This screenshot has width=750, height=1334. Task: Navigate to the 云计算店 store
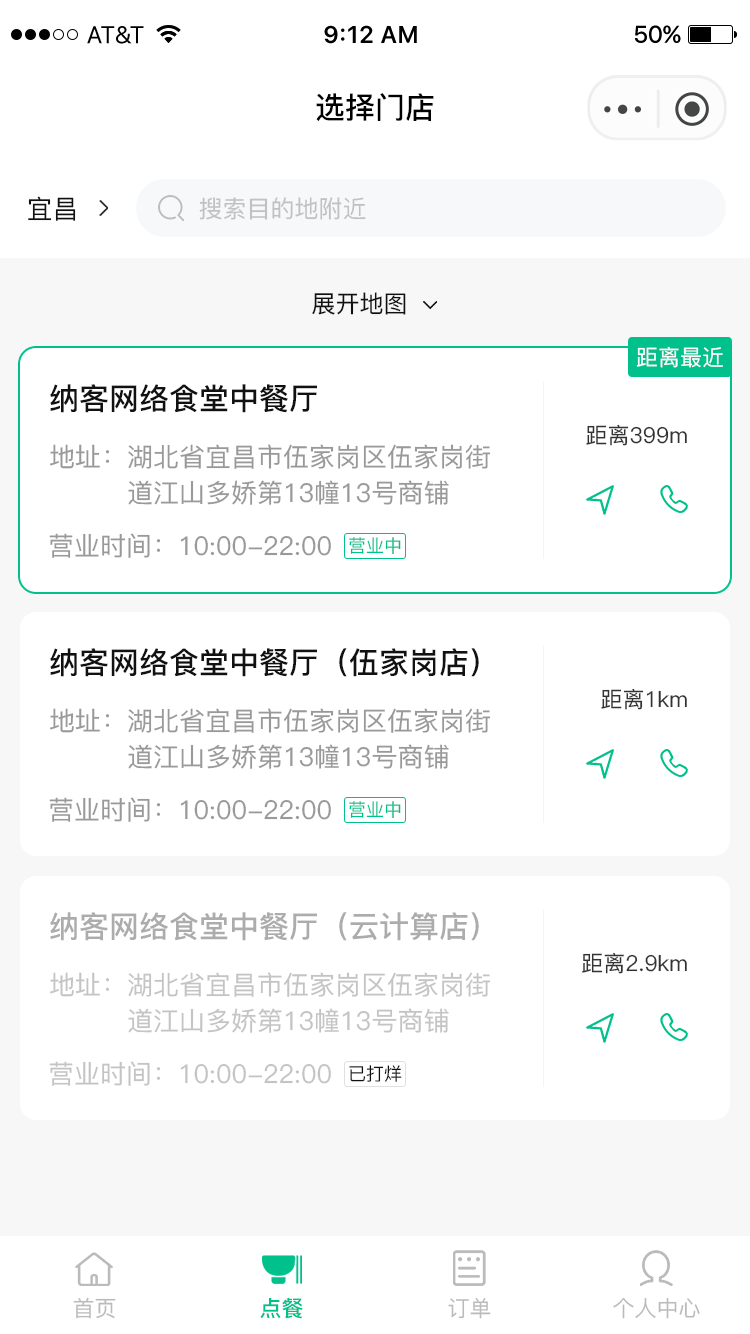pos(600,1027)
